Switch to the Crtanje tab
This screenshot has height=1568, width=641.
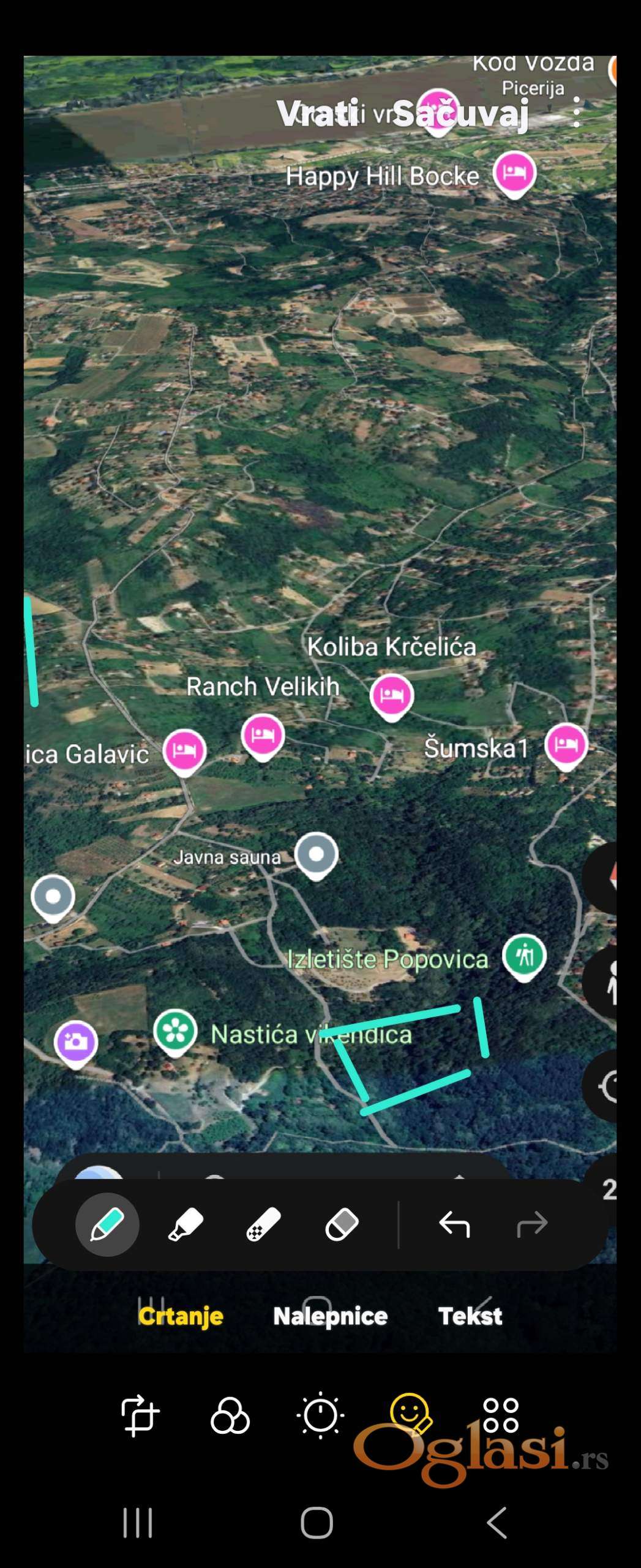coord(181,1316)
